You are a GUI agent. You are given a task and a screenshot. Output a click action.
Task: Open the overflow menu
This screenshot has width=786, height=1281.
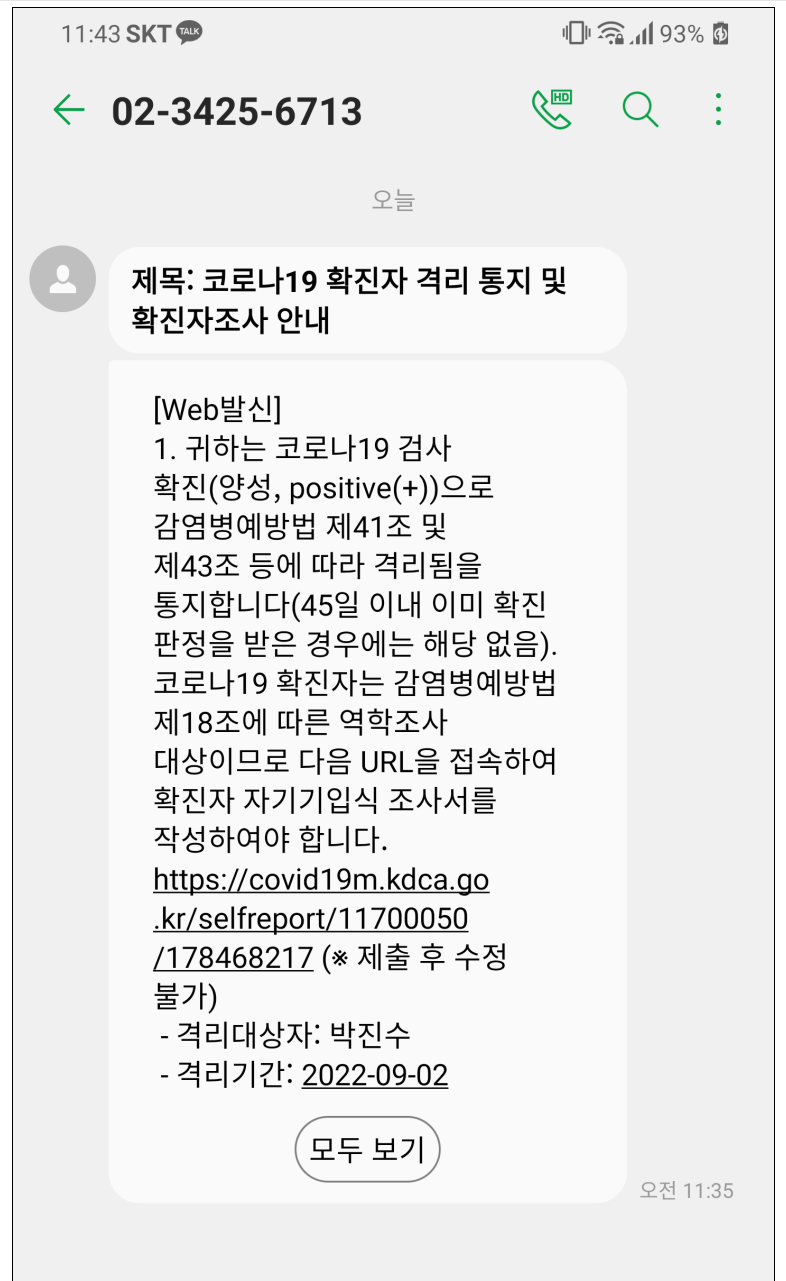pyautogui.click(x=718, y=109)
